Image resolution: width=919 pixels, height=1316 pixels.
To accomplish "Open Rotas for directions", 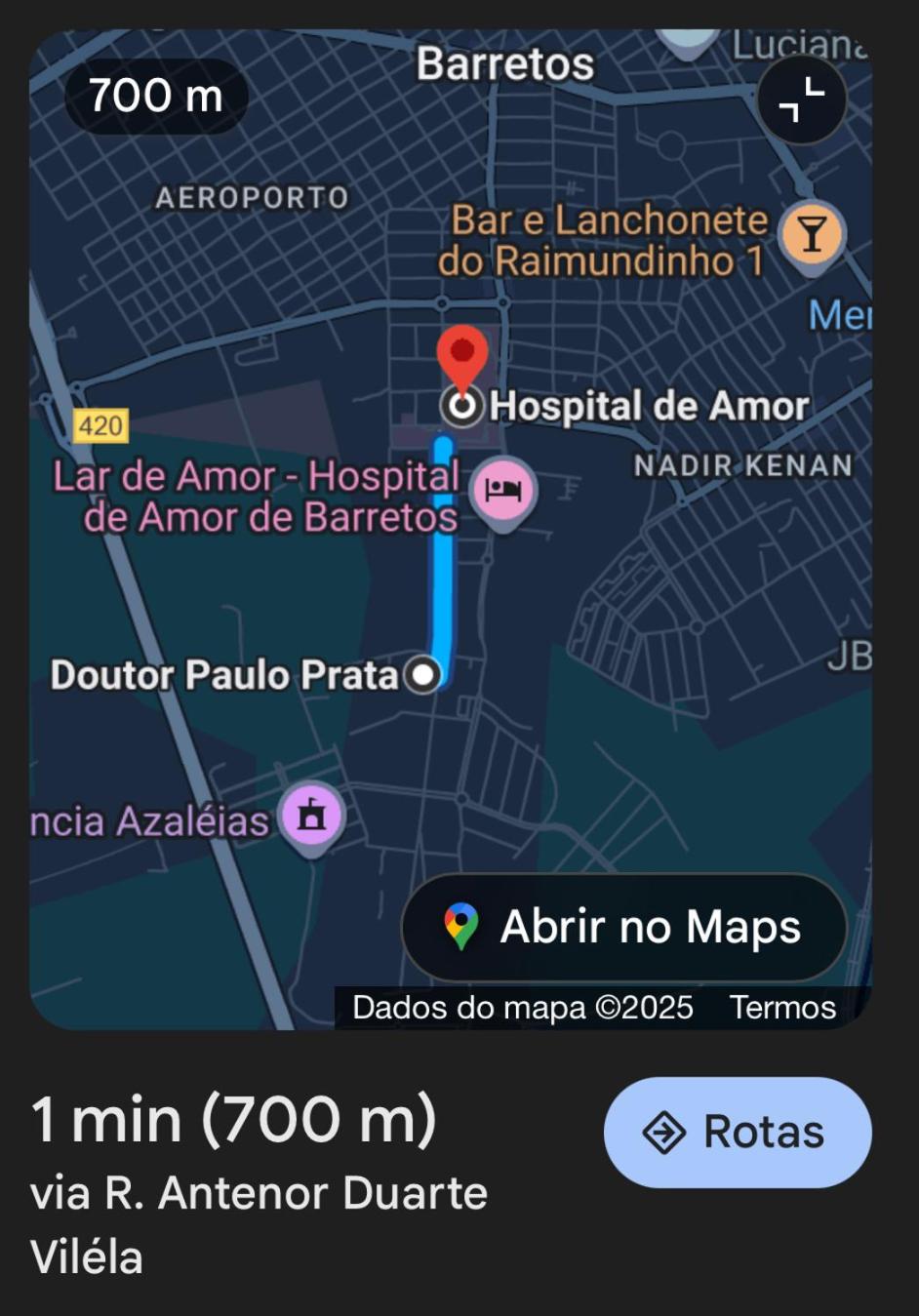I will pos(737,1132).
